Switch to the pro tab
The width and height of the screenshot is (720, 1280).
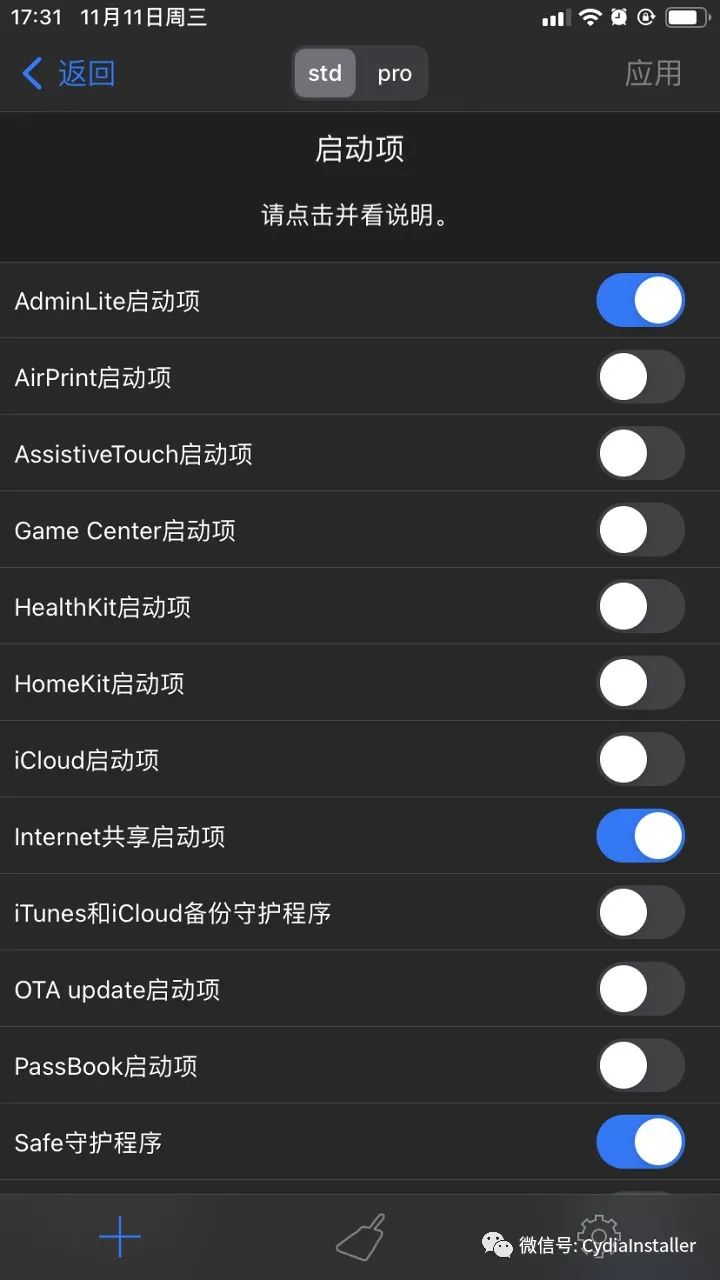(394, 73)
